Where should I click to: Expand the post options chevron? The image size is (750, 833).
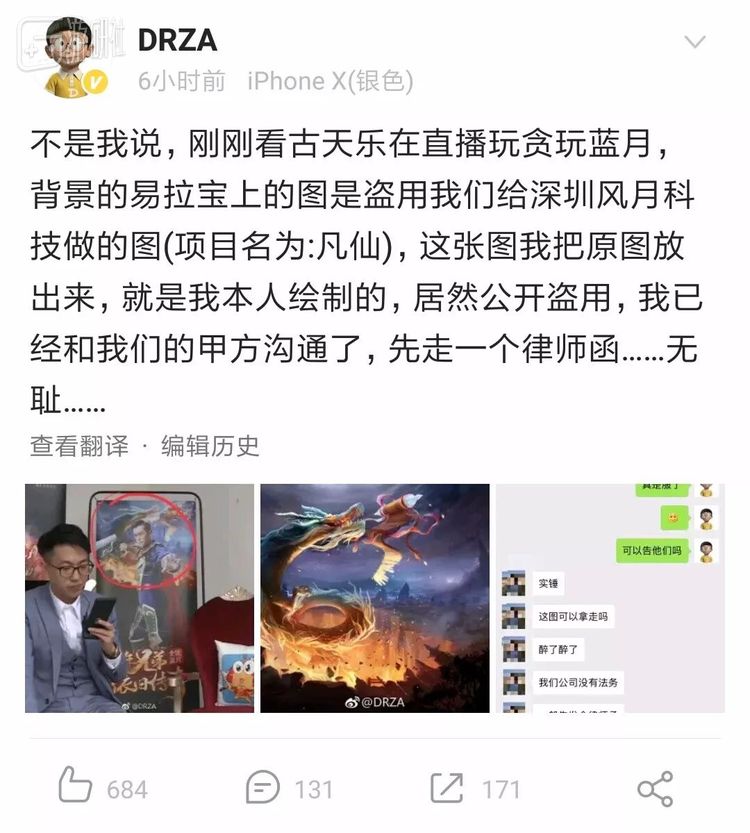coord(693,42)
